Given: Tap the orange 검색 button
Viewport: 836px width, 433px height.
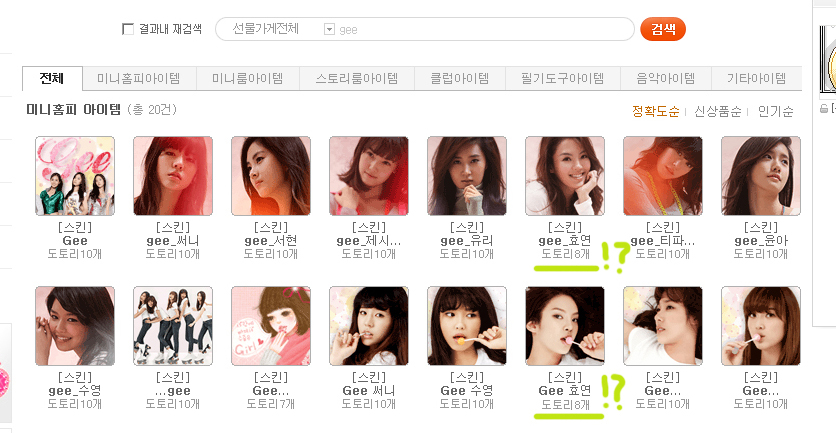Looking at the screenshot, I should [x=662, y=29].
